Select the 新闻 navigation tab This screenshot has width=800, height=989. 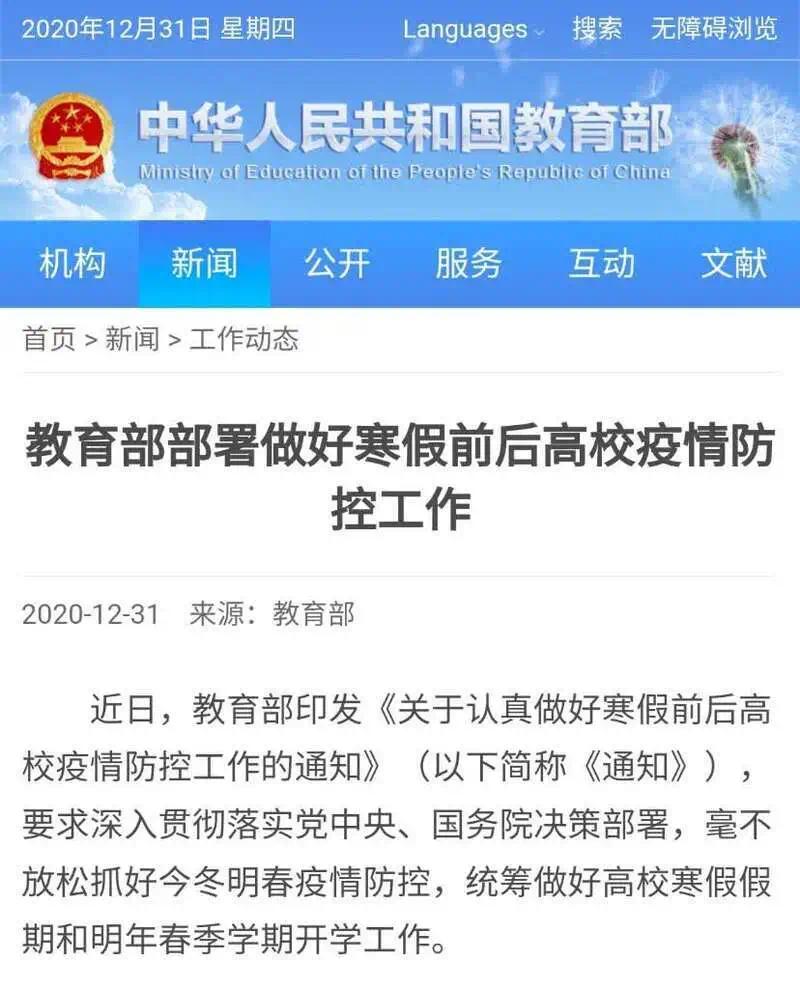[204, 264]
